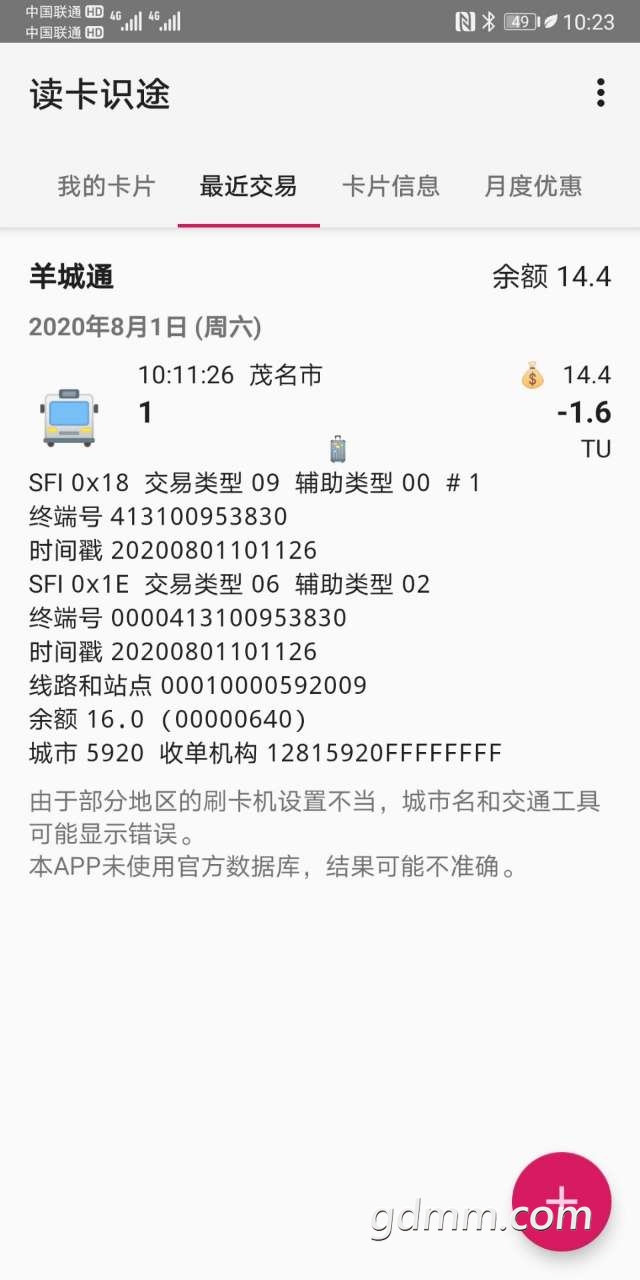Open the 10:11:26 茂名市 bus transaction
Image resolution: width=640 pixels, height=1280 pixels.
[320, 411]
